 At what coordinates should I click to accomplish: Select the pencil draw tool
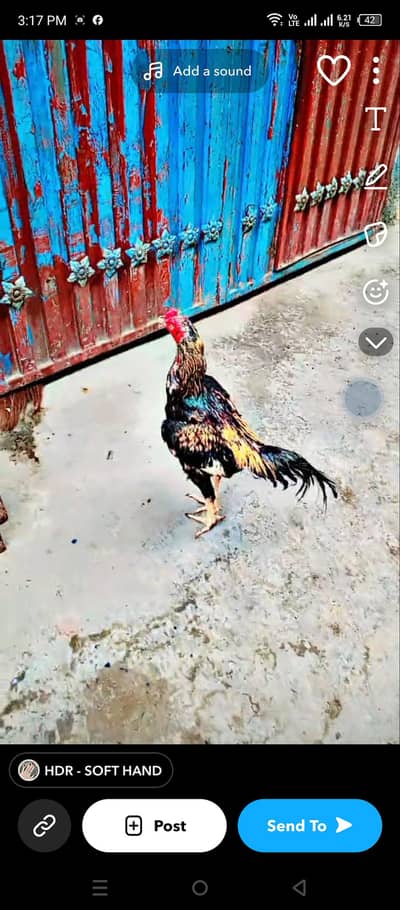click(376, 176)
